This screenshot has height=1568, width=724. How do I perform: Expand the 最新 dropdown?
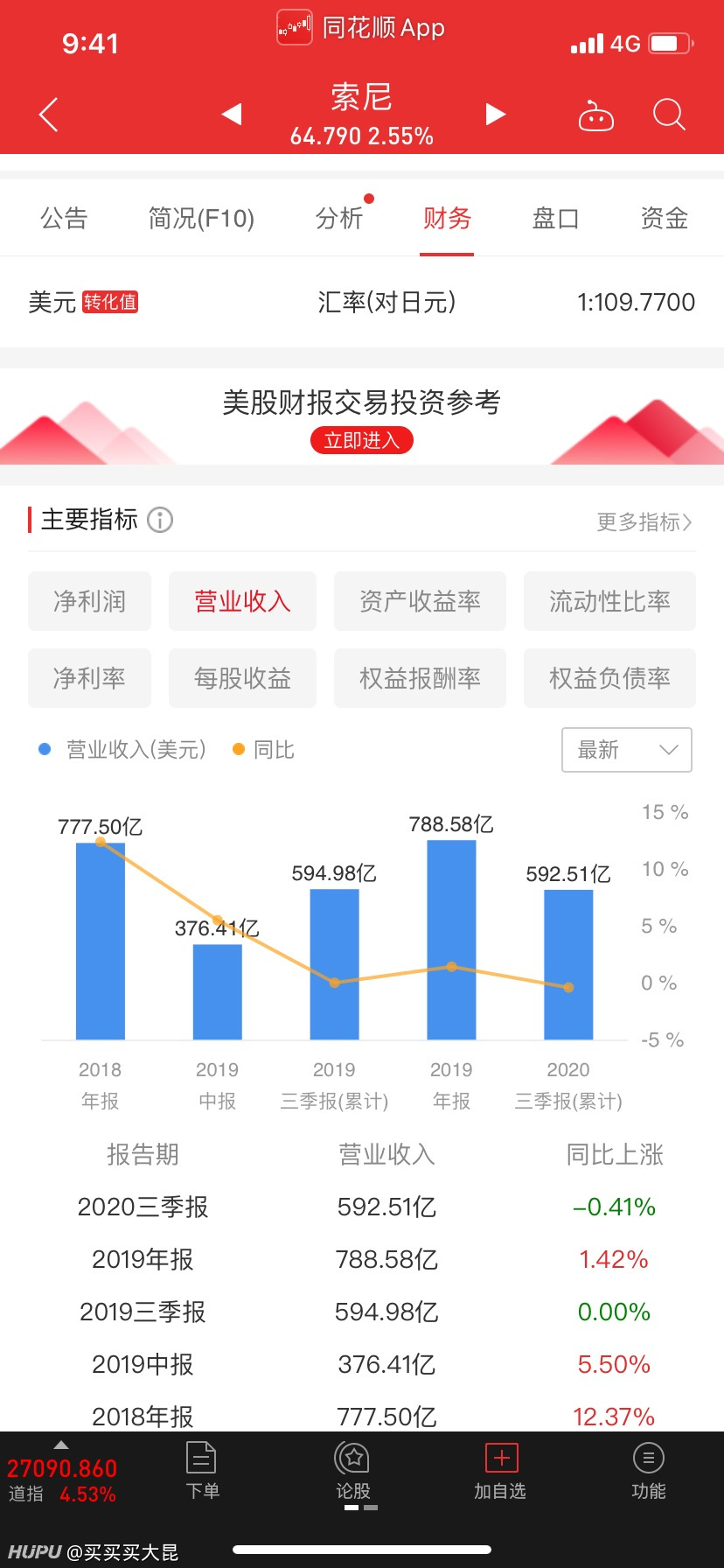point(627,750)
